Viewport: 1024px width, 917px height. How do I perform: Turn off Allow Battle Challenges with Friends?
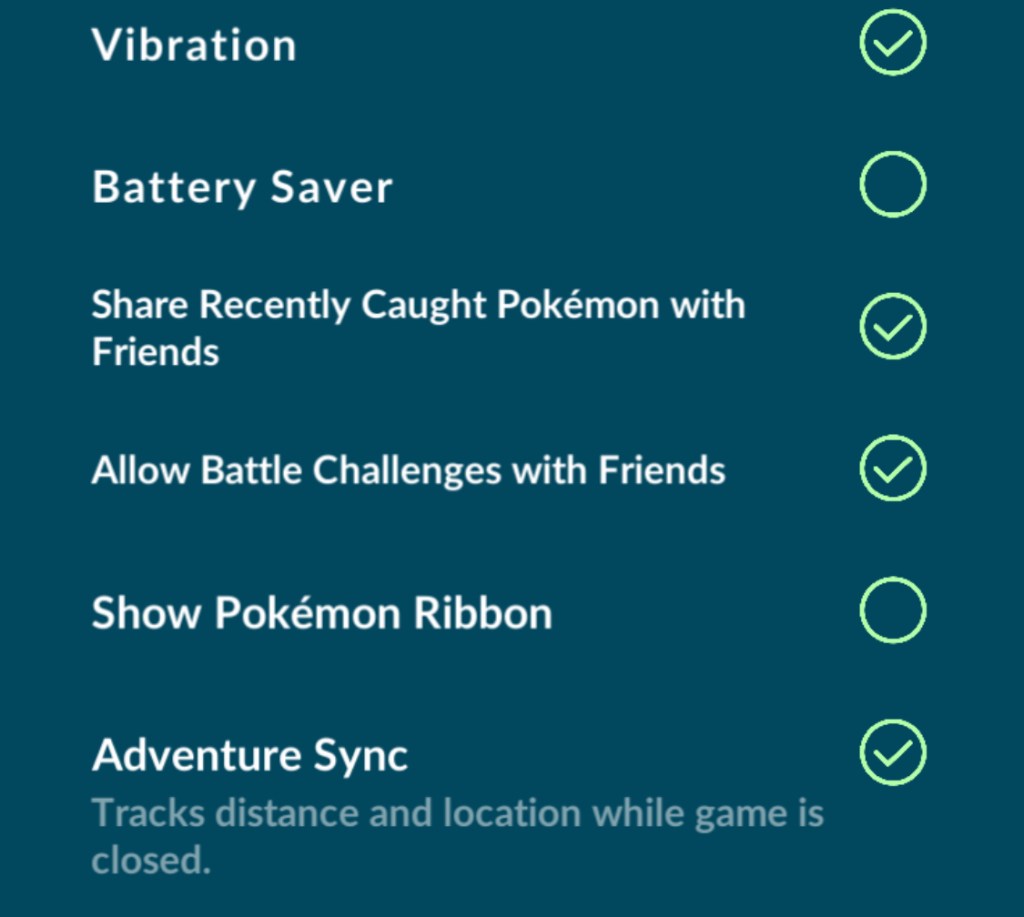point(892,468)
